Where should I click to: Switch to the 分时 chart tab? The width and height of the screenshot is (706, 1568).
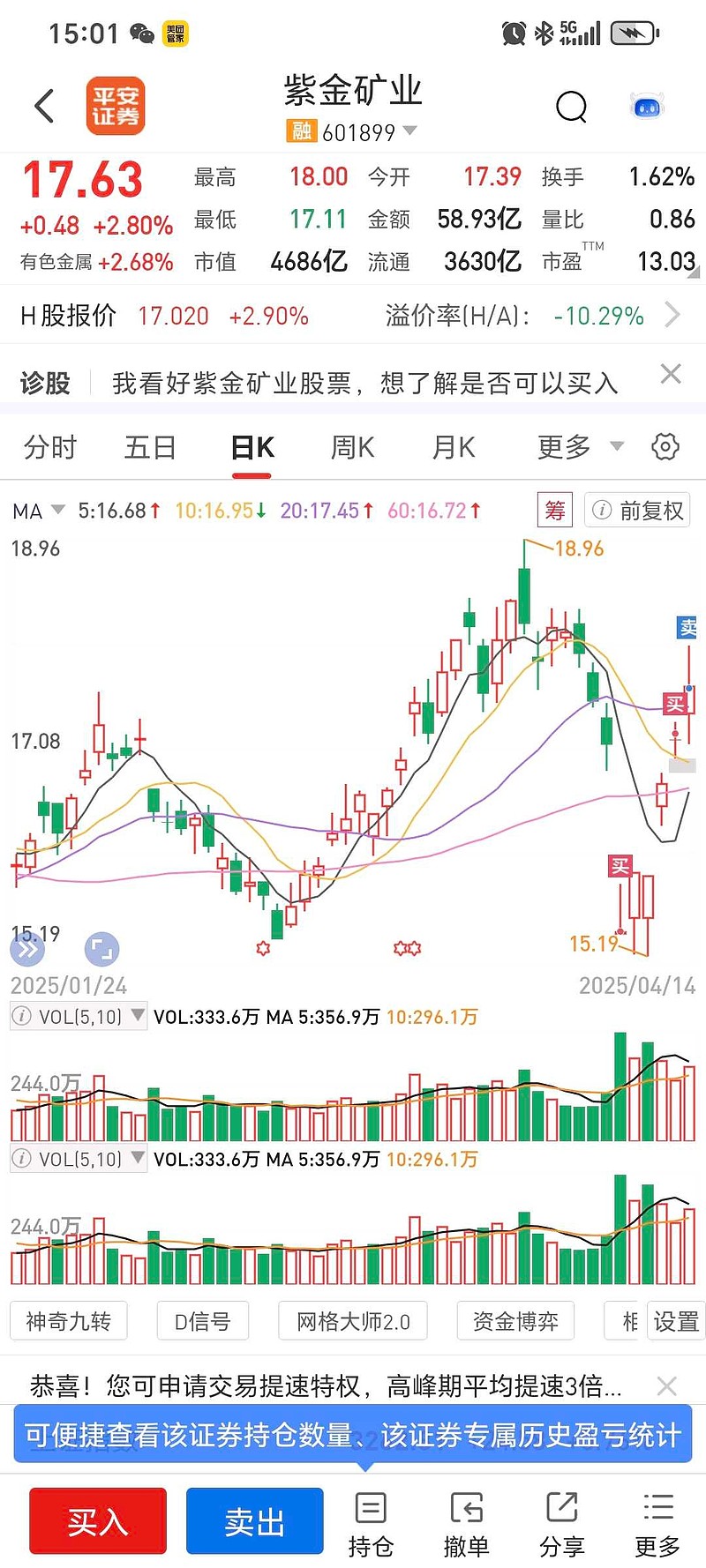[x=50, y=447]
